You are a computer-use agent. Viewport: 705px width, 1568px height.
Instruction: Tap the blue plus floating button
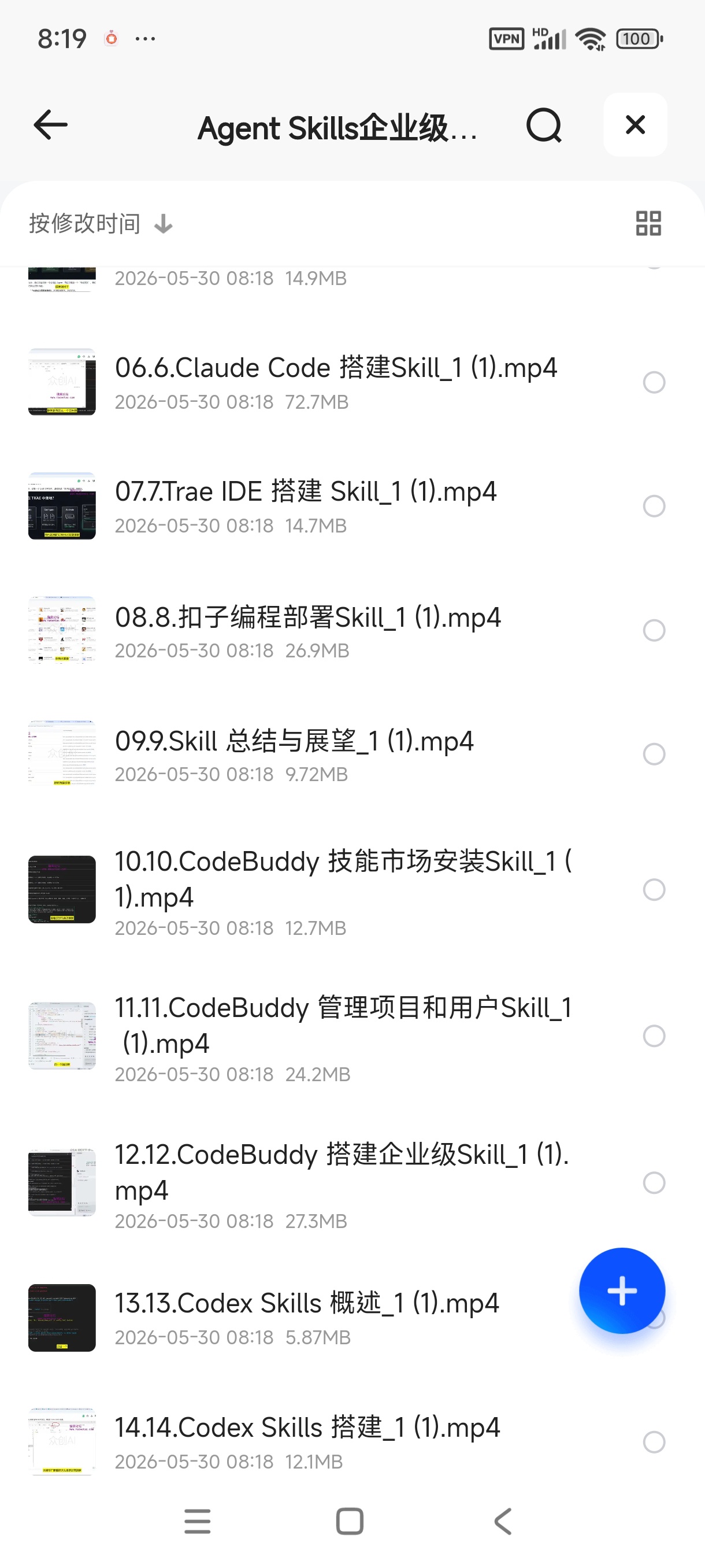pyautogui.click(x=622, y=1290)
